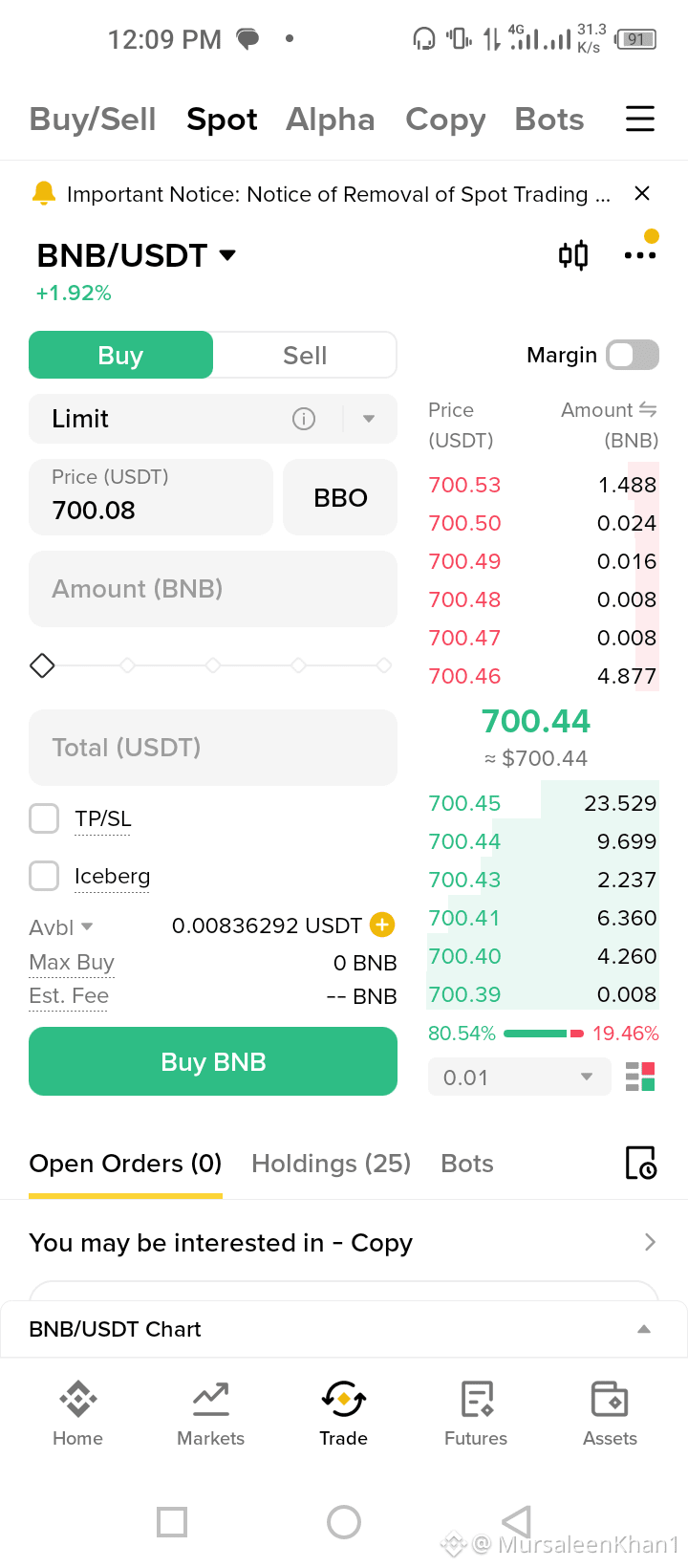The width and height of the screenshot is (688, 1568).
Task: Toggle the Margin switch
Action: (x=634, y=355)
